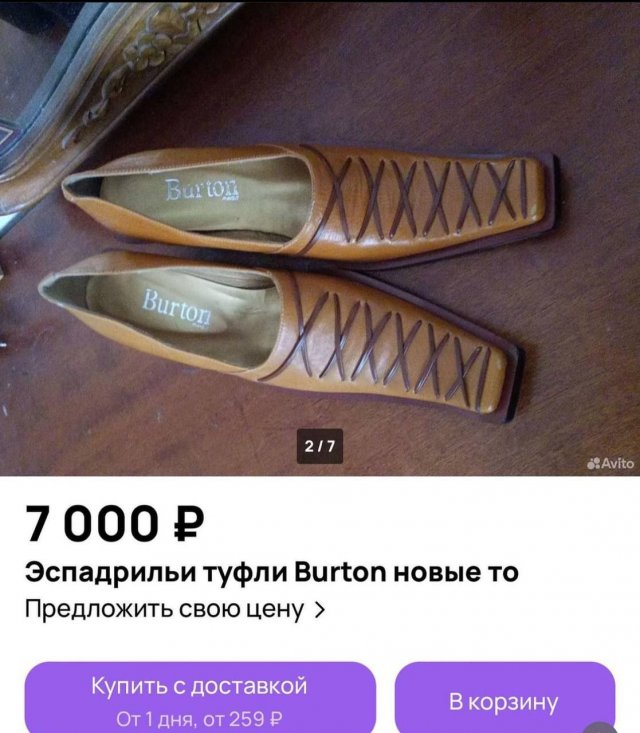The width and height of the screenshot is (640, 733).
Task: Open the product photo of Burton shoes
Action: pos(320,240)
